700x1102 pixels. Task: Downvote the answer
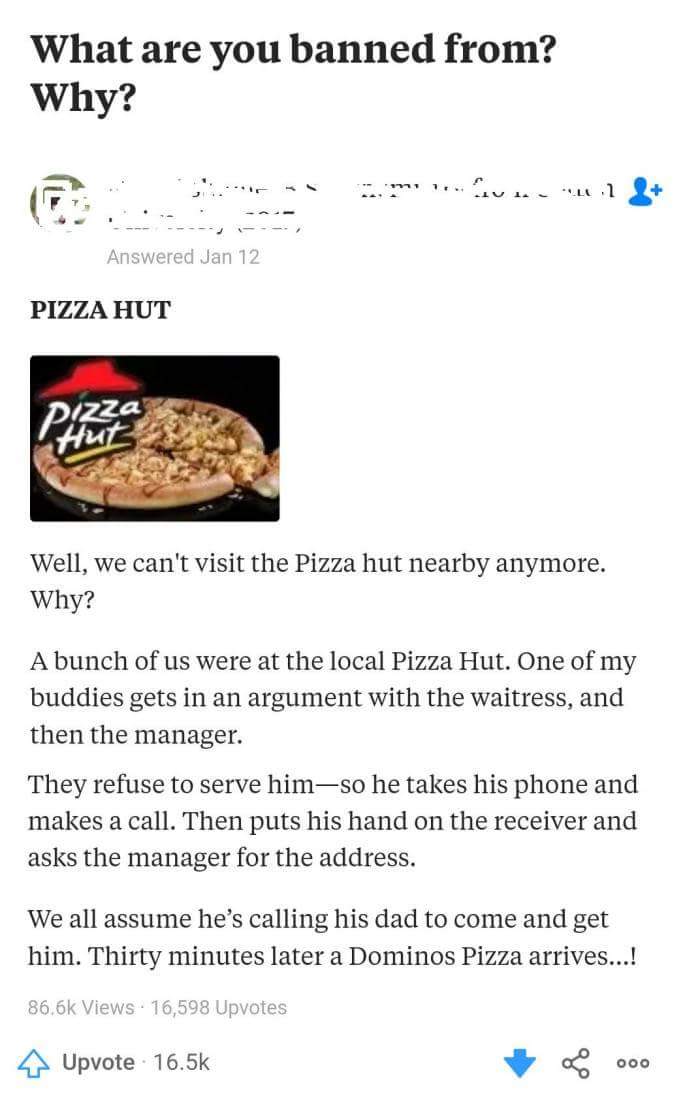pos(519,1062)
